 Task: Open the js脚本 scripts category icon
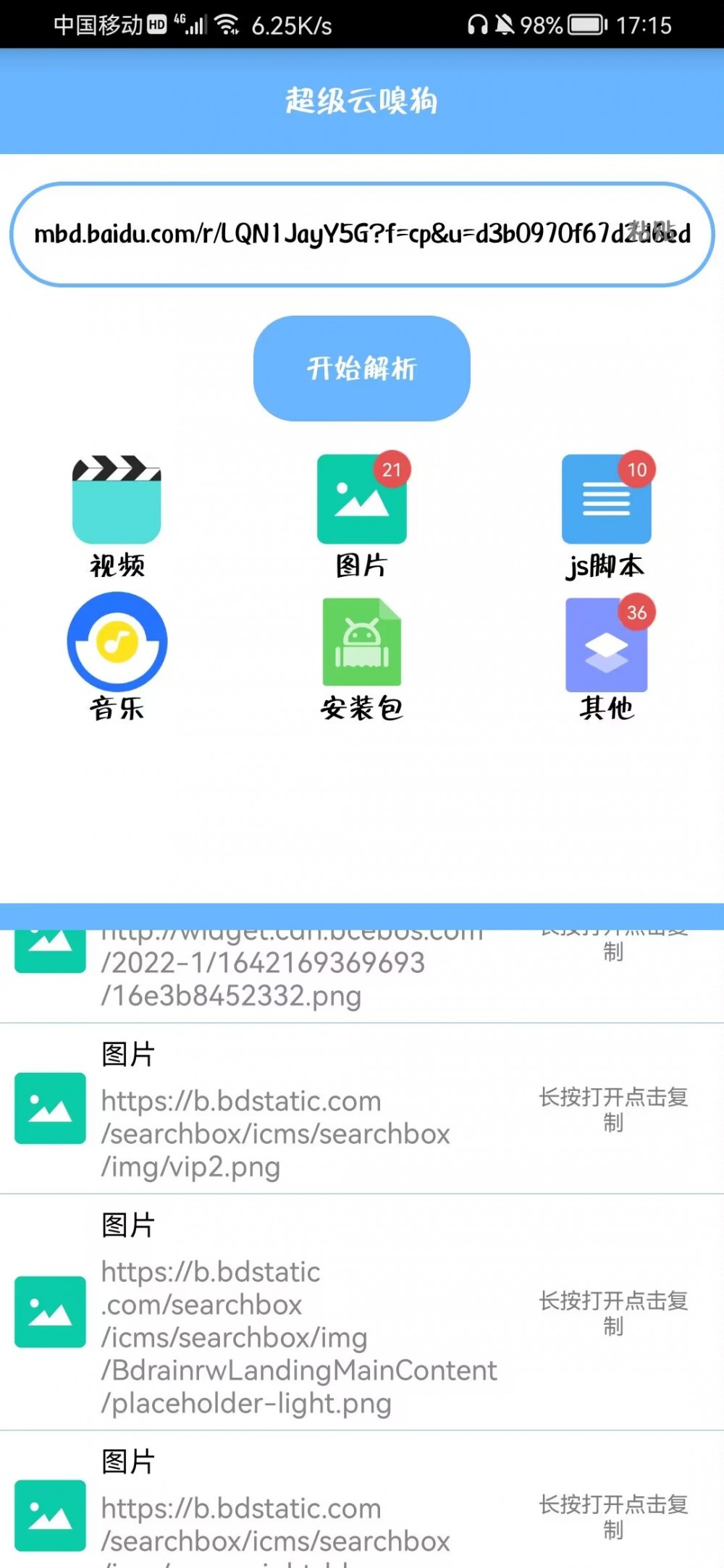click(607, 500)
